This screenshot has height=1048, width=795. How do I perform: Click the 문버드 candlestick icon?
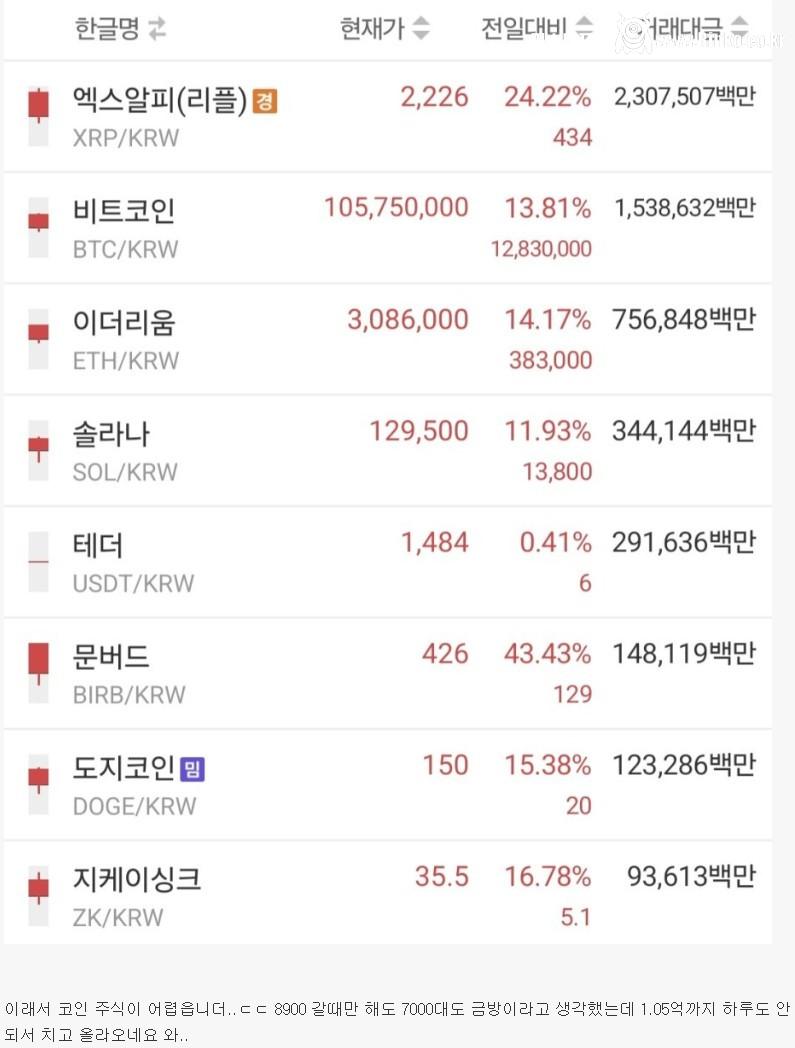(x=36, y=671)
